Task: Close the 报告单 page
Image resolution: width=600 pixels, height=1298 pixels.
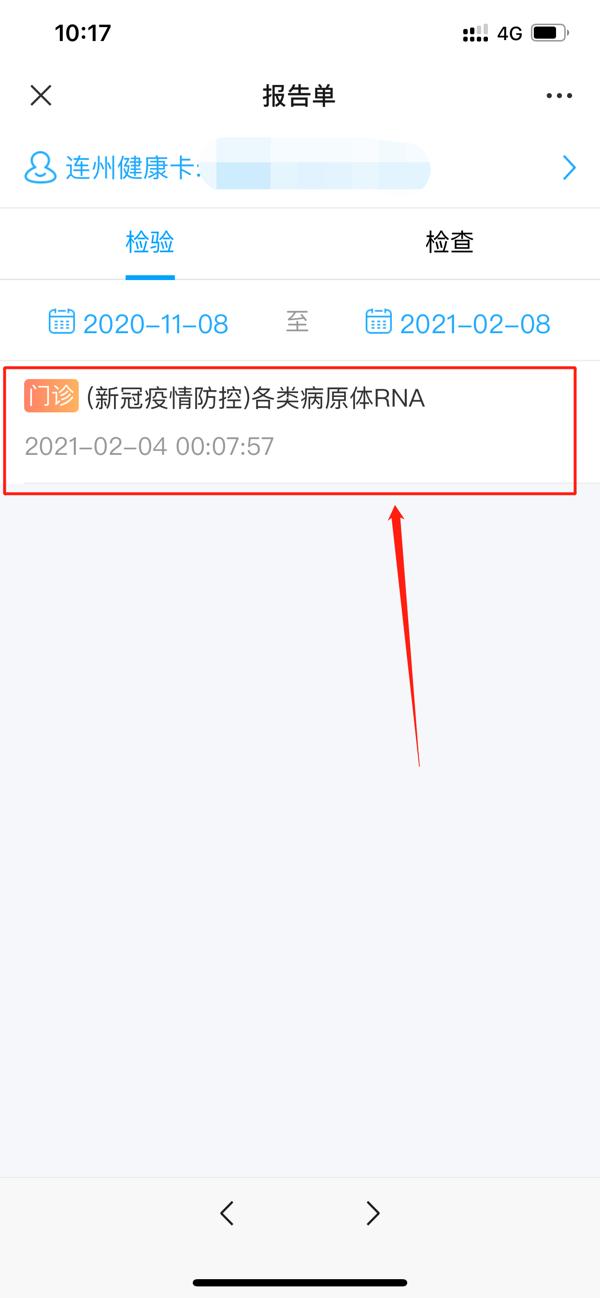Action: (x=41, y=95)
